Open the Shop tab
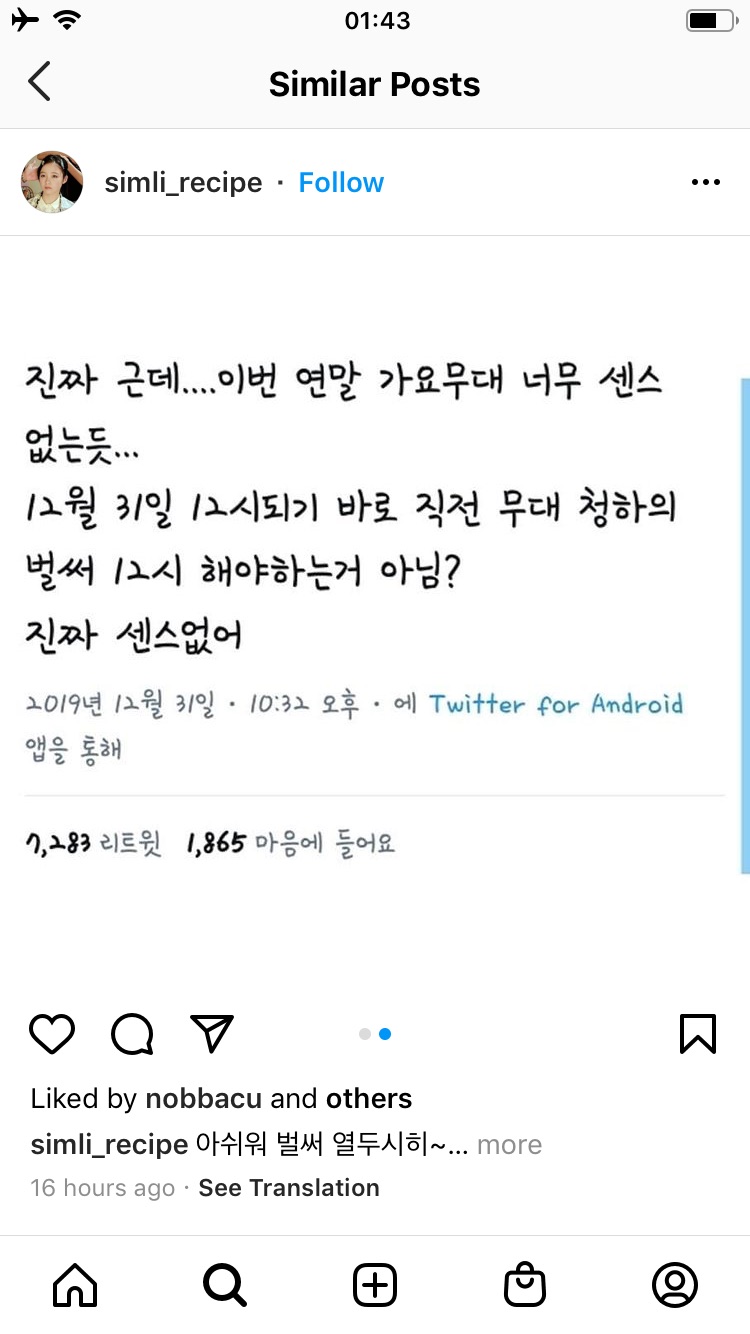 [x=525, y=1285]
